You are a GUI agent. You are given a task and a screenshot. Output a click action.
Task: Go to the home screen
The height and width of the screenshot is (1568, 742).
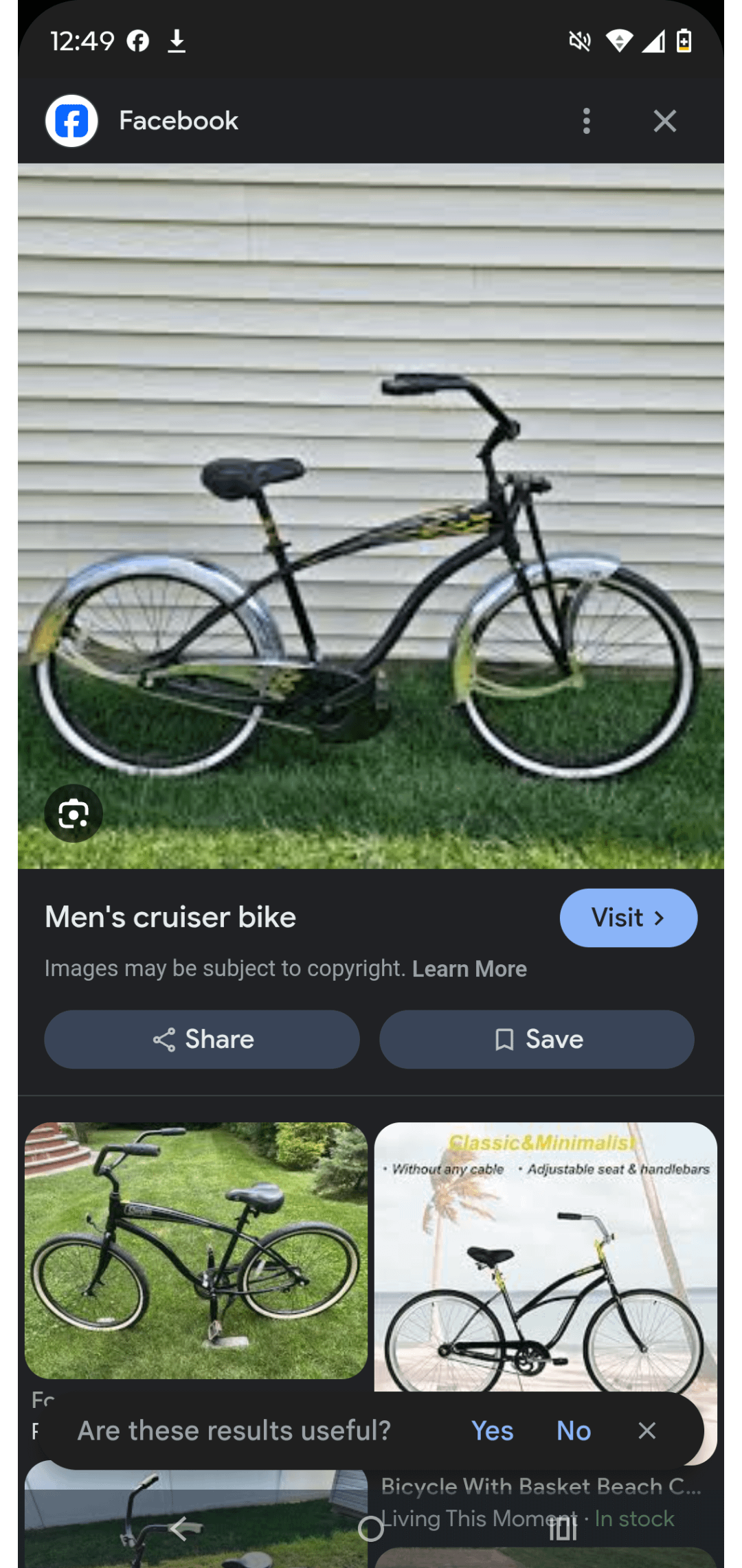371,1529
